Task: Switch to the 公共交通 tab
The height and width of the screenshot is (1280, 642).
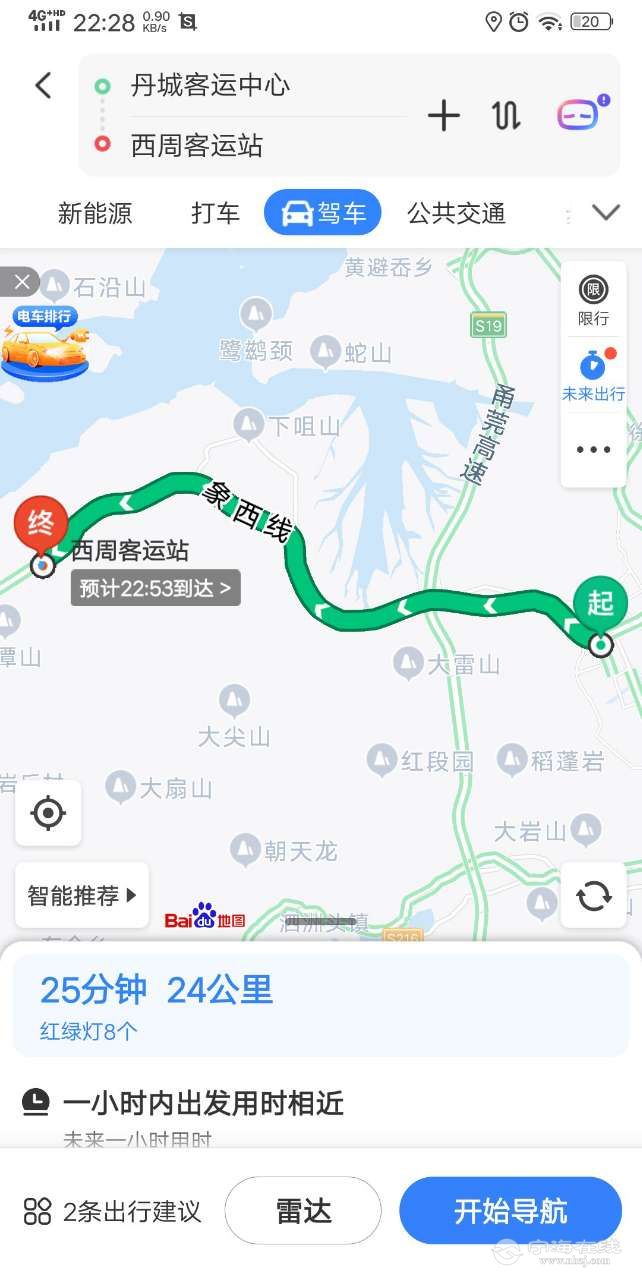Action: pos(456,213)
